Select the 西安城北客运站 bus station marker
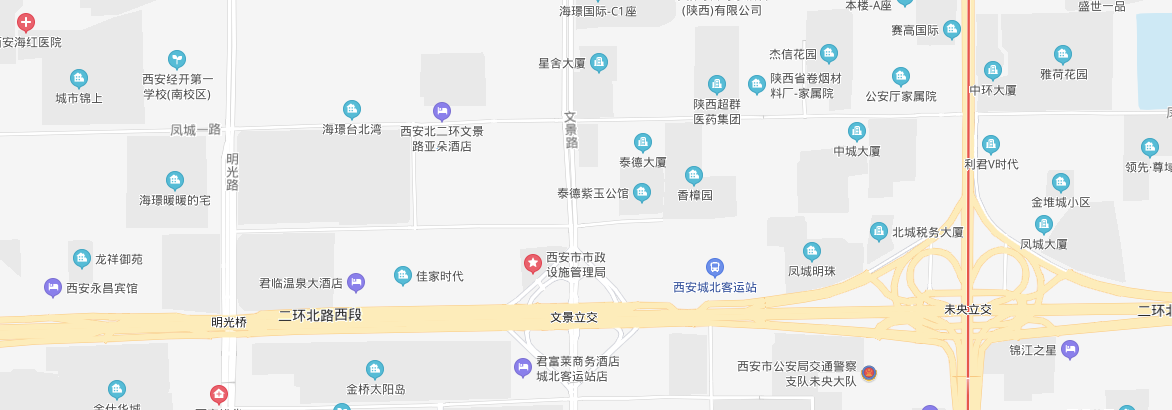Viewport: 1172px width, 410px height. (715, 267)
